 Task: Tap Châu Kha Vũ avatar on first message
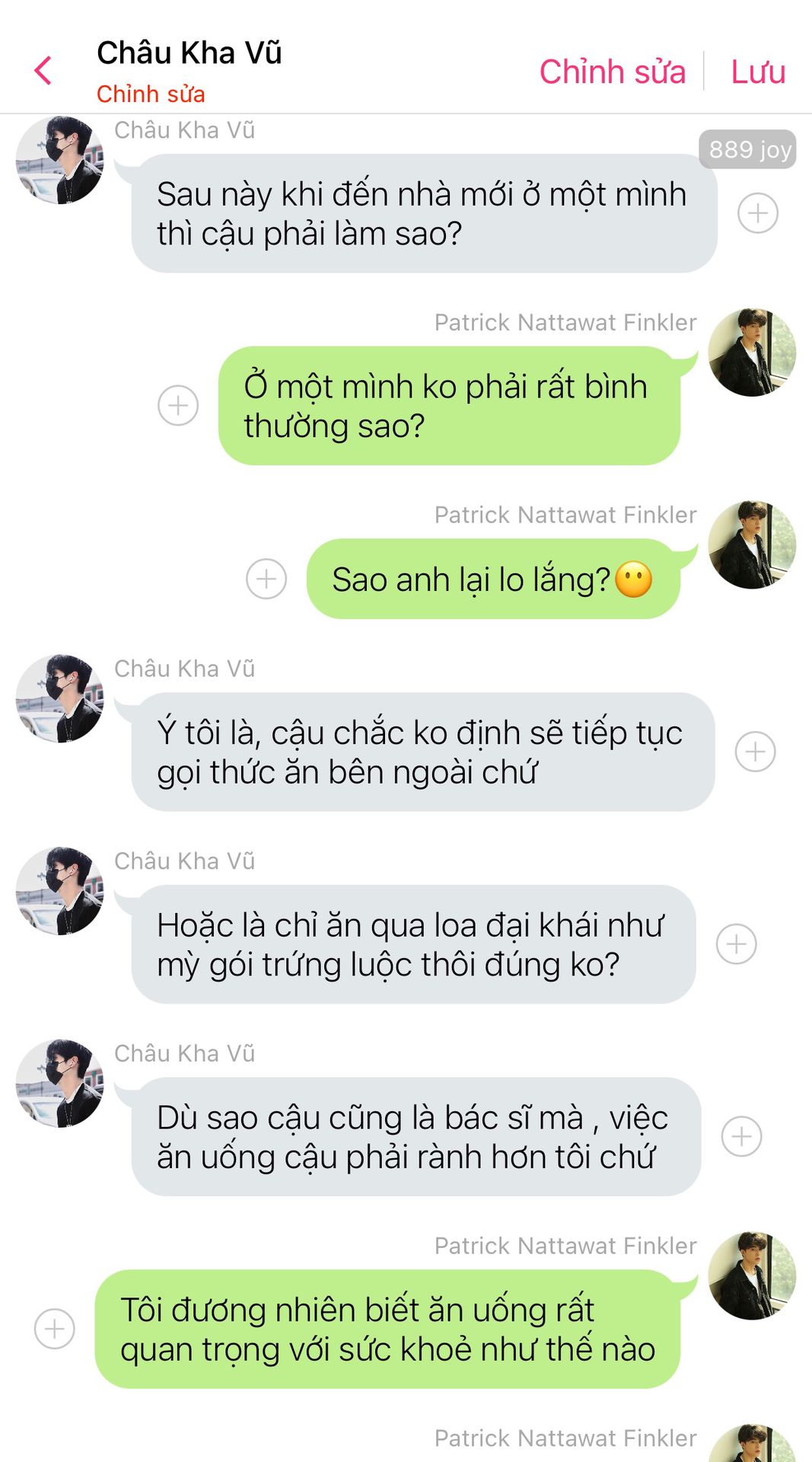(59, 160)
